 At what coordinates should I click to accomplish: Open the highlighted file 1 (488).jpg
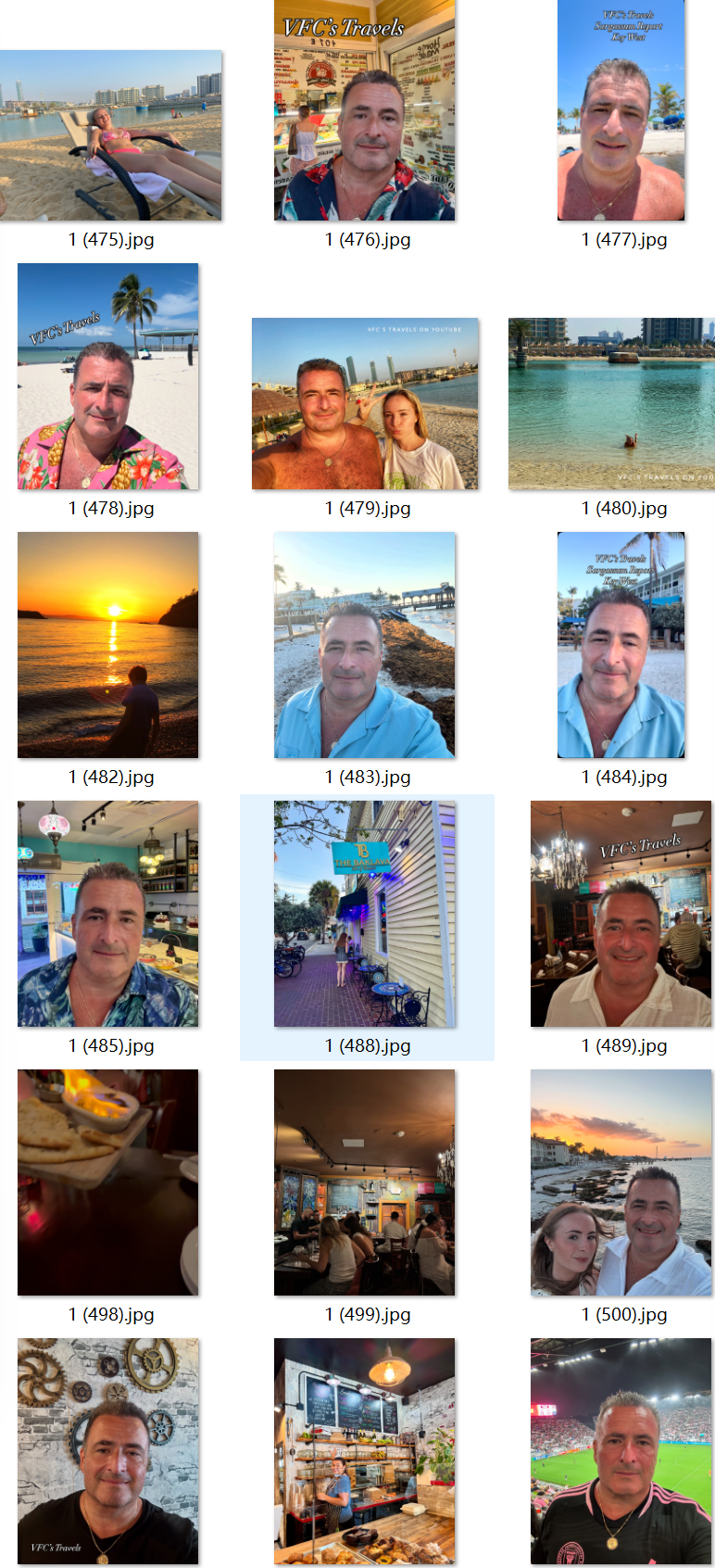click(x=364, y=914)
